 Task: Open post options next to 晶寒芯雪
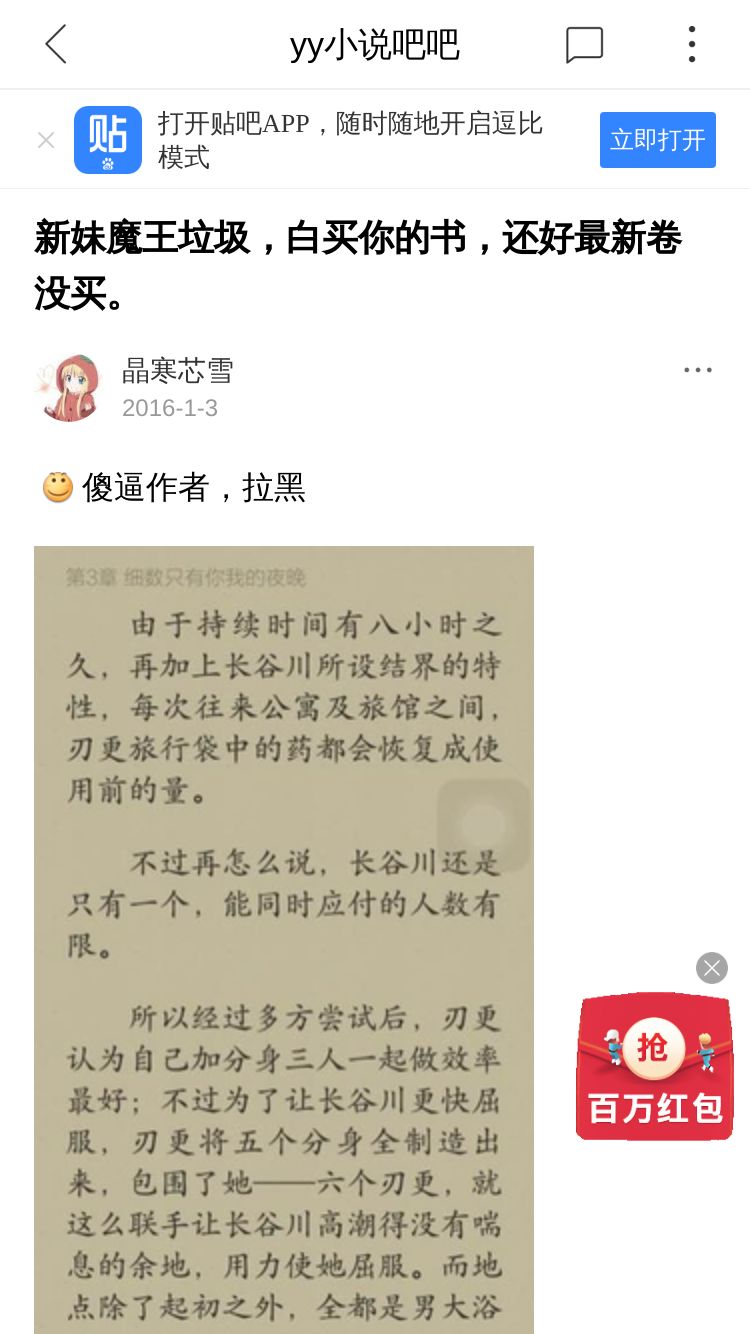coord(698,370)
